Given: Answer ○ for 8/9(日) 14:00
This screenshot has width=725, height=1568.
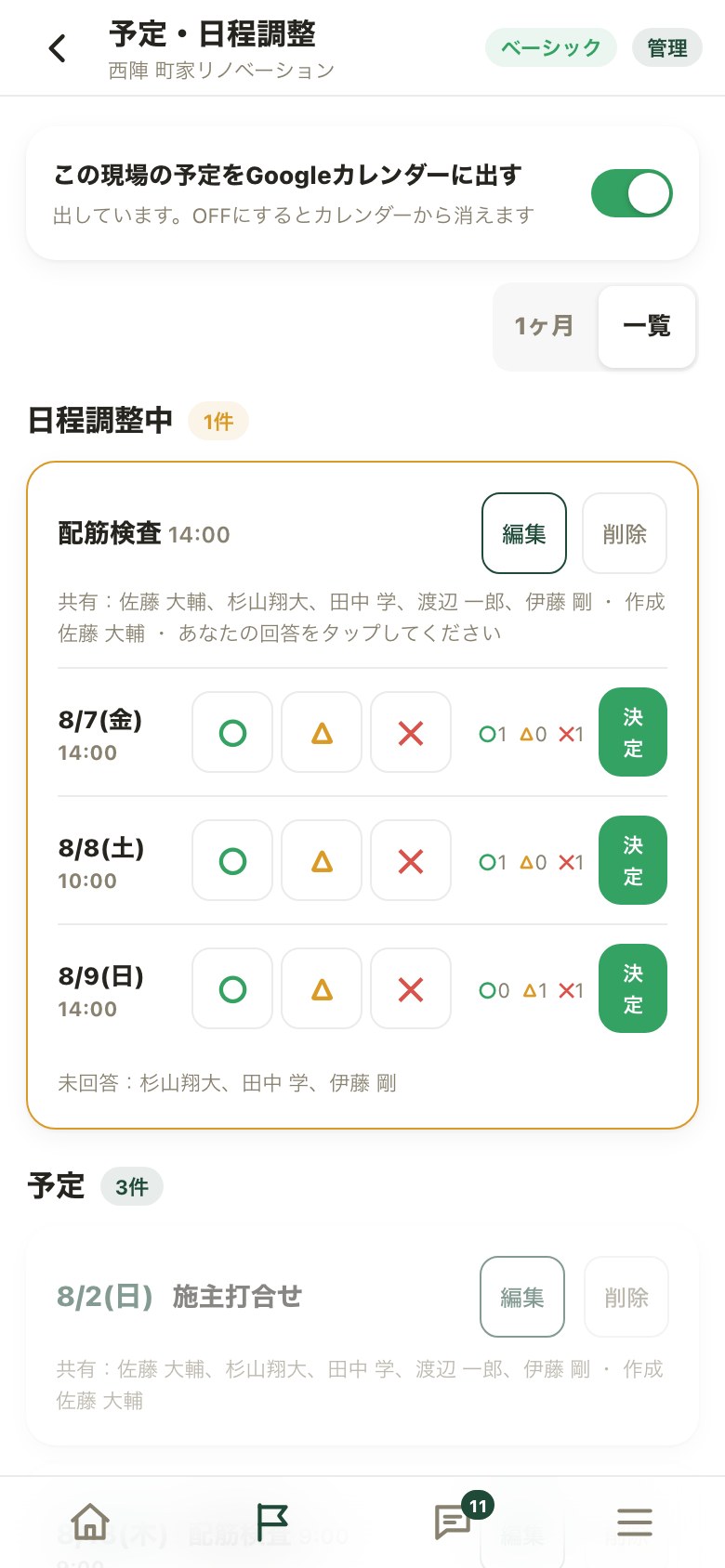Looking at the screenshot, I should tap(232, 989).
